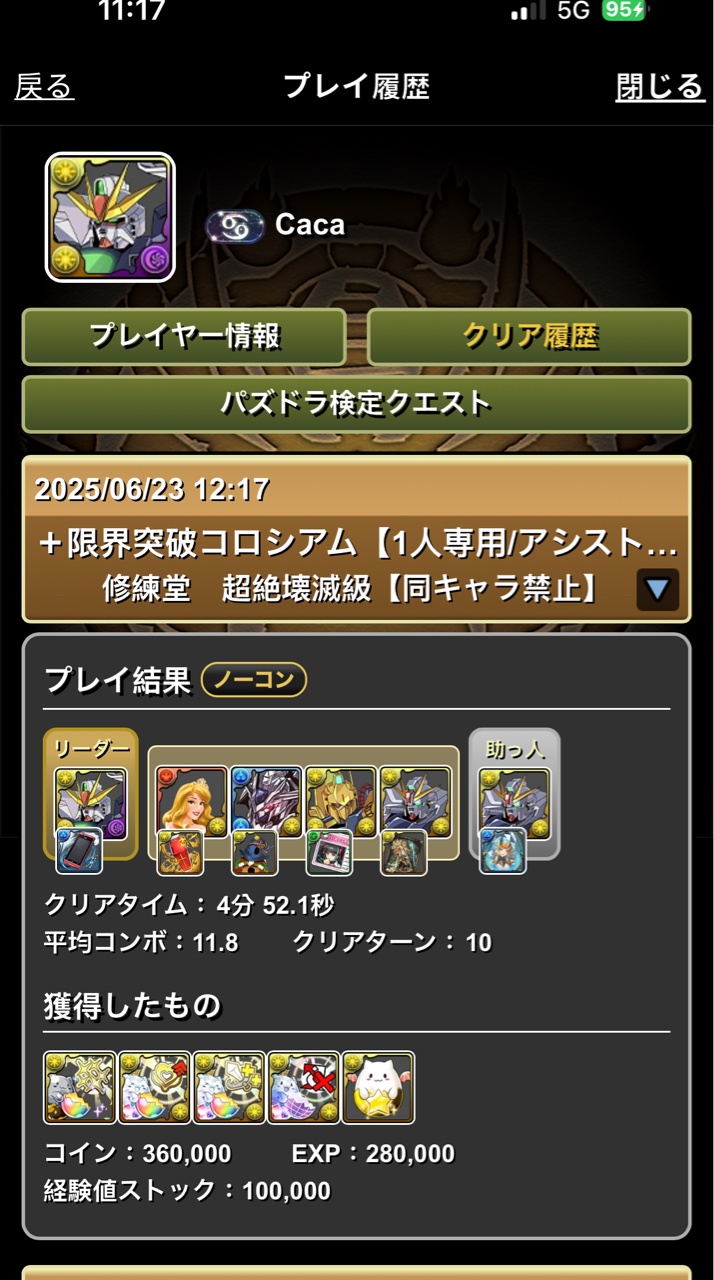Expand the dungeon dropdown arrow
Viewport: 714px width, 1280px height.
point(657,590)
